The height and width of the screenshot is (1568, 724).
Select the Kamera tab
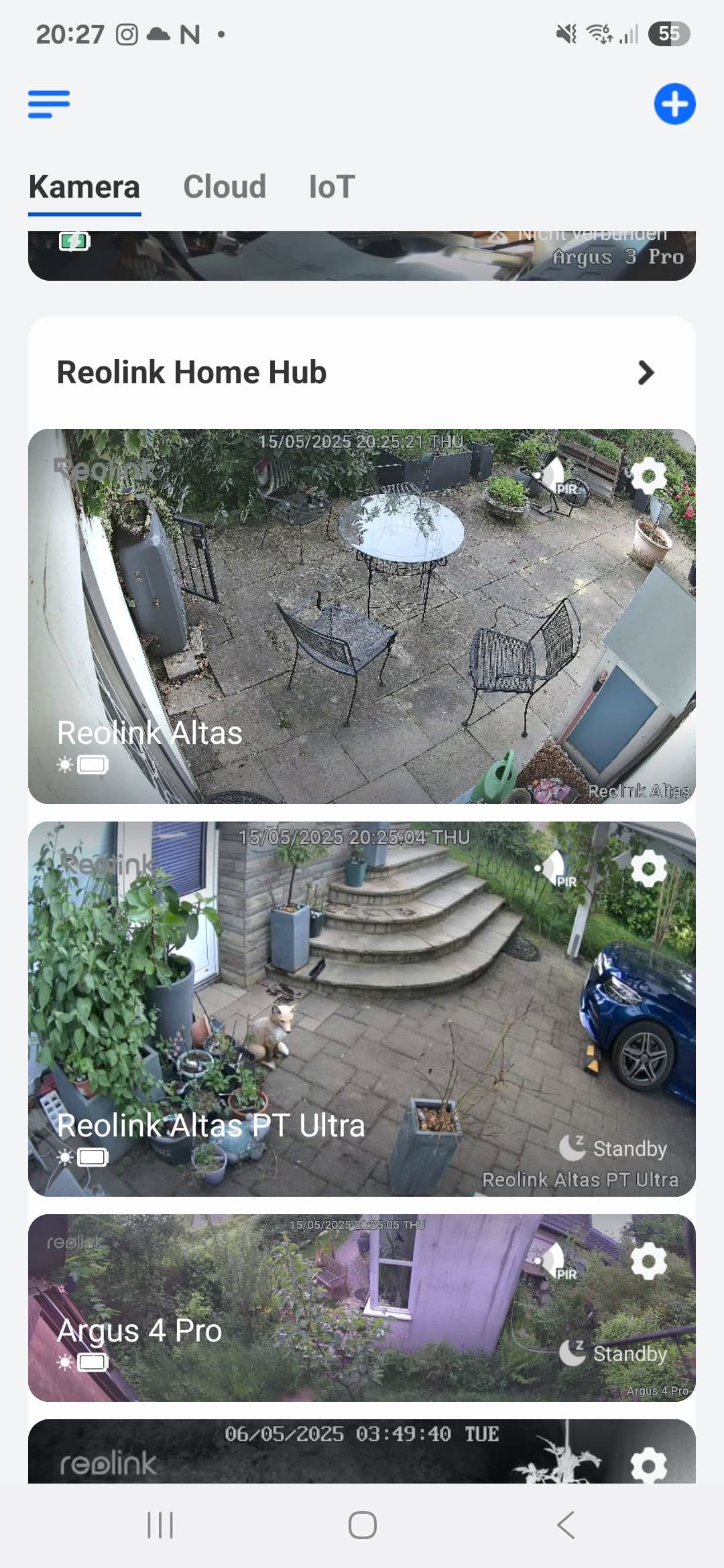[84, 186]
